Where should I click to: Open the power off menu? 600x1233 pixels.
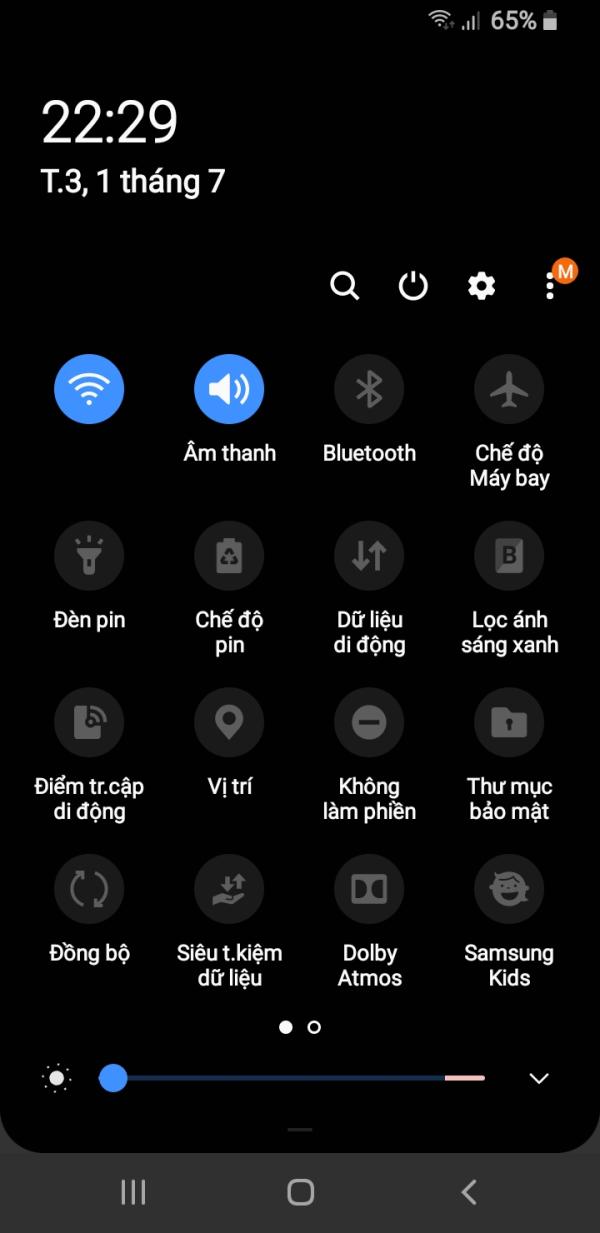[x=413, y=286]
